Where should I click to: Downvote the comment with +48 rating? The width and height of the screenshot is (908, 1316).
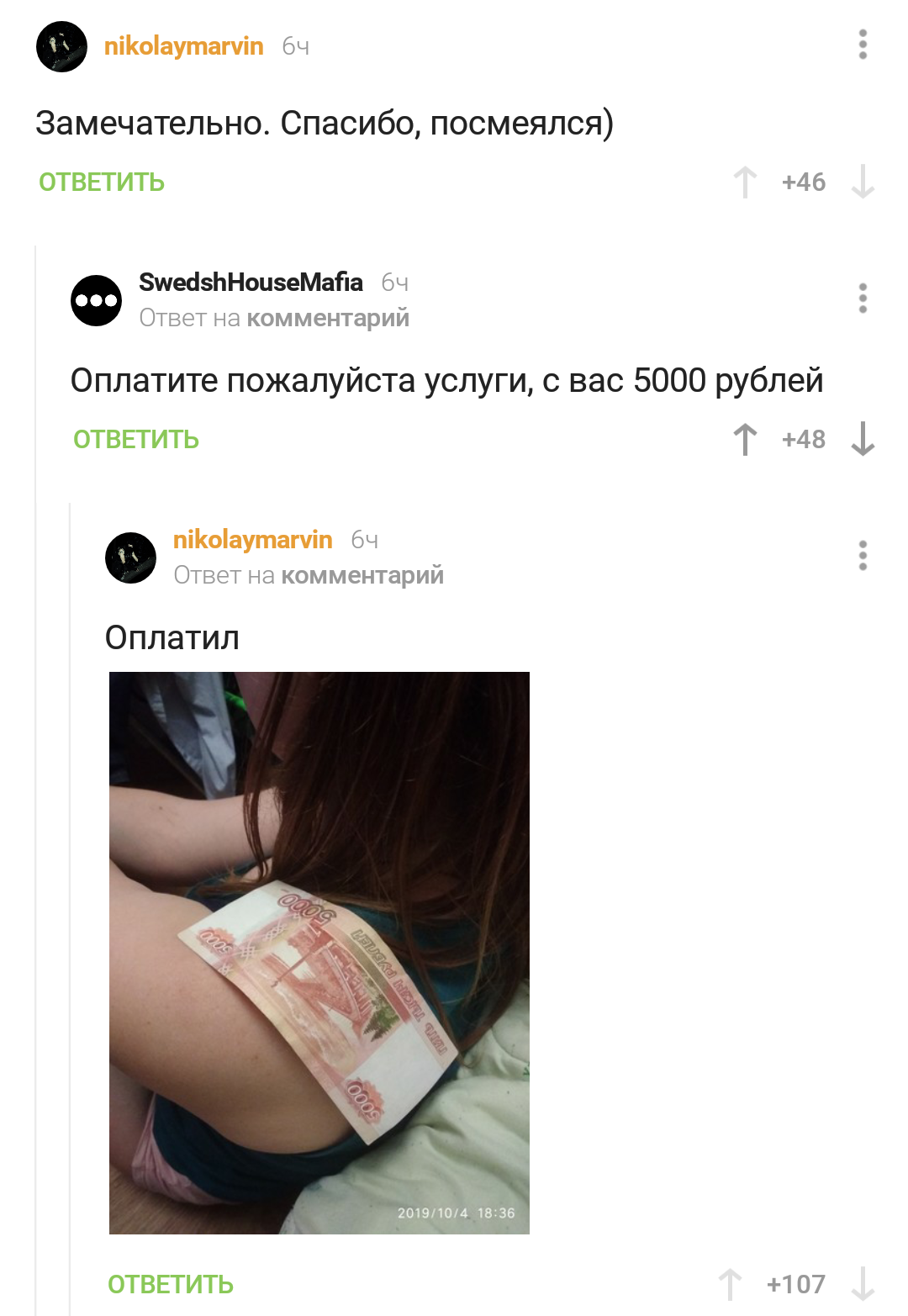pyautogui.click(x=863, y=440)
